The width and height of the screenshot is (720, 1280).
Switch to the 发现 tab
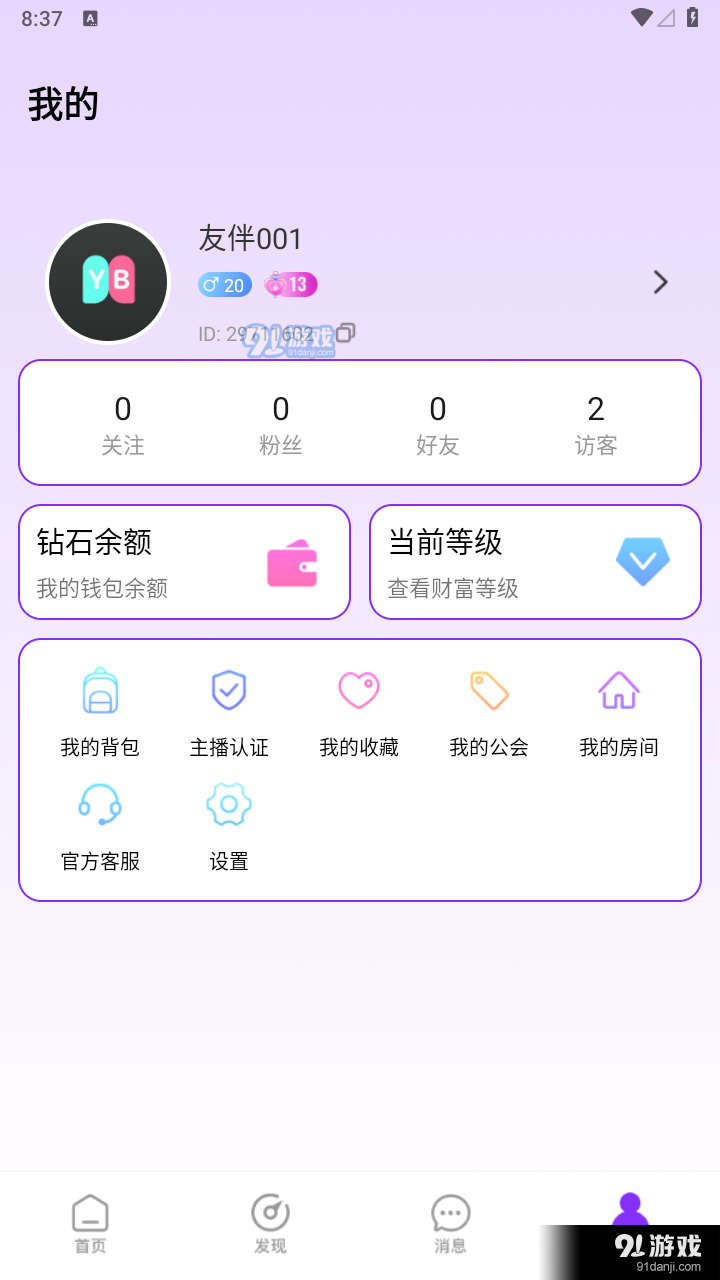tap(268, 1220)
